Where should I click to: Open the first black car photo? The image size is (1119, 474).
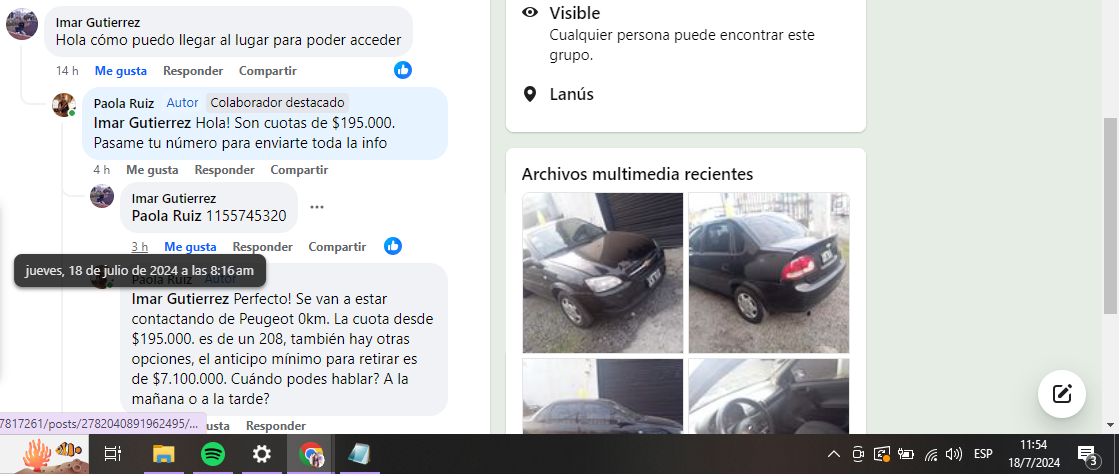pos(602,272)
